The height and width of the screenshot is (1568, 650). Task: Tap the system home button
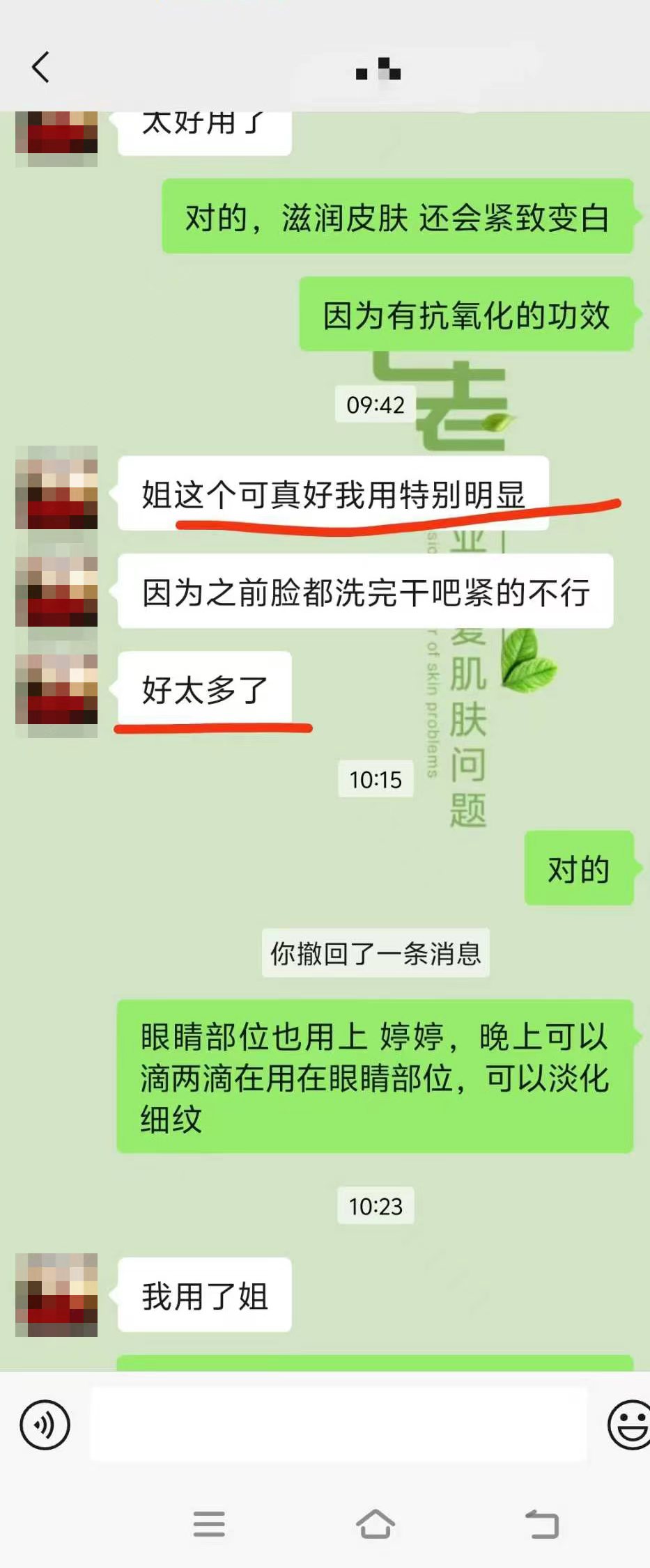[x=376, y=1525]
